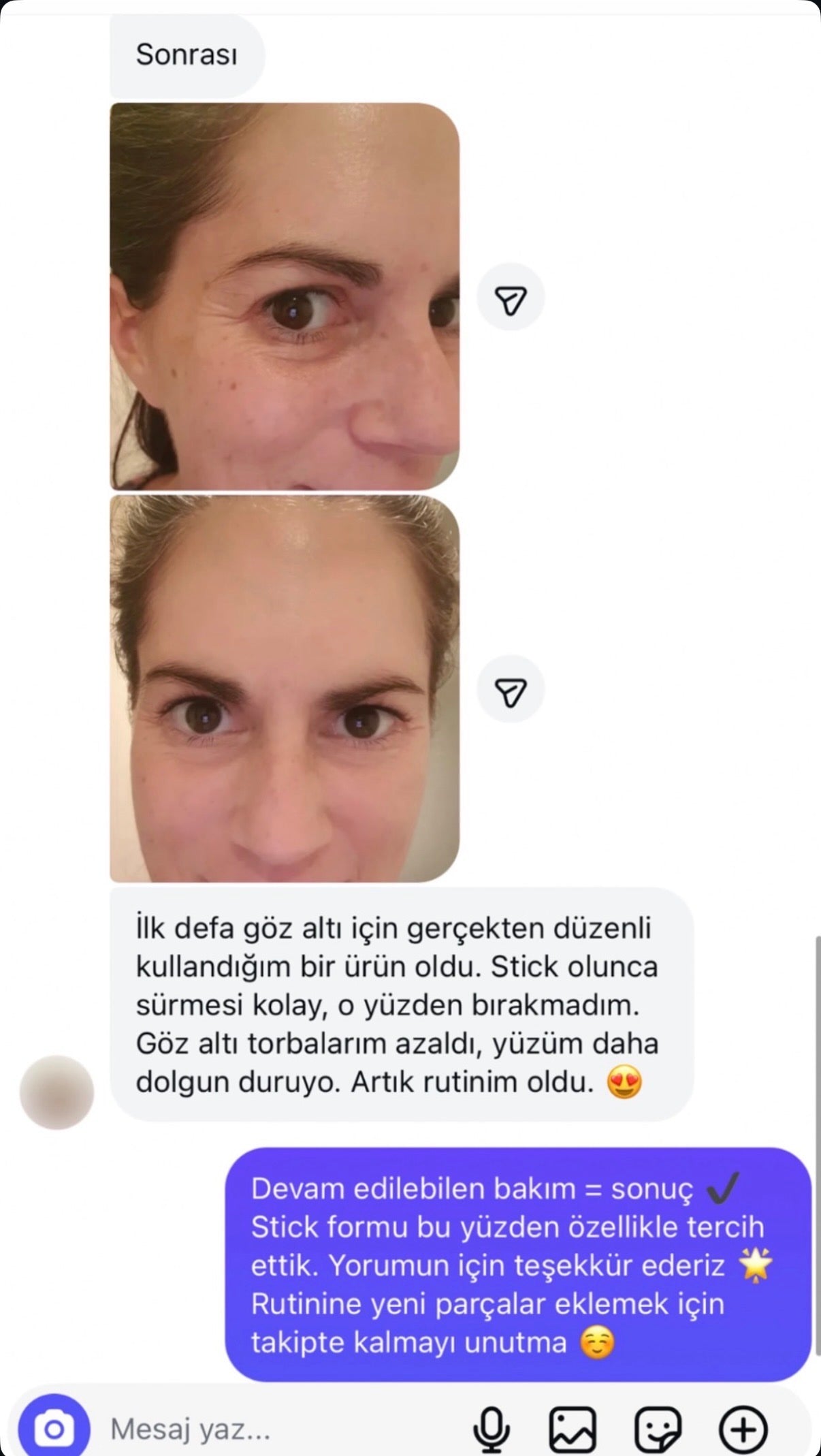Open the photo gallery picker icon

[573, 1429]
